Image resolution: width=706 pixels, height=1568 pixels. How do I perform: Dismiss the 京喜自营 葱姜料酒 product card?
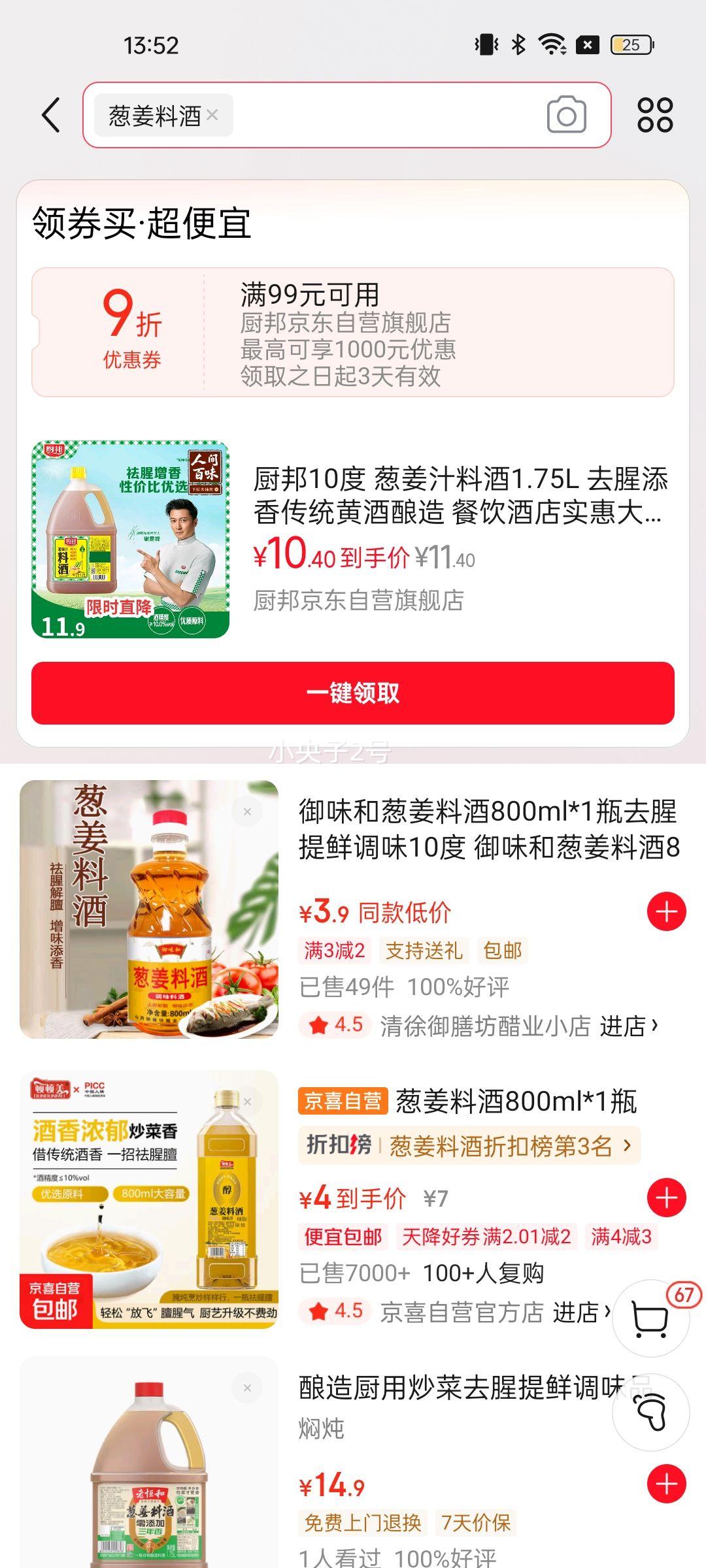(247, 1102)
